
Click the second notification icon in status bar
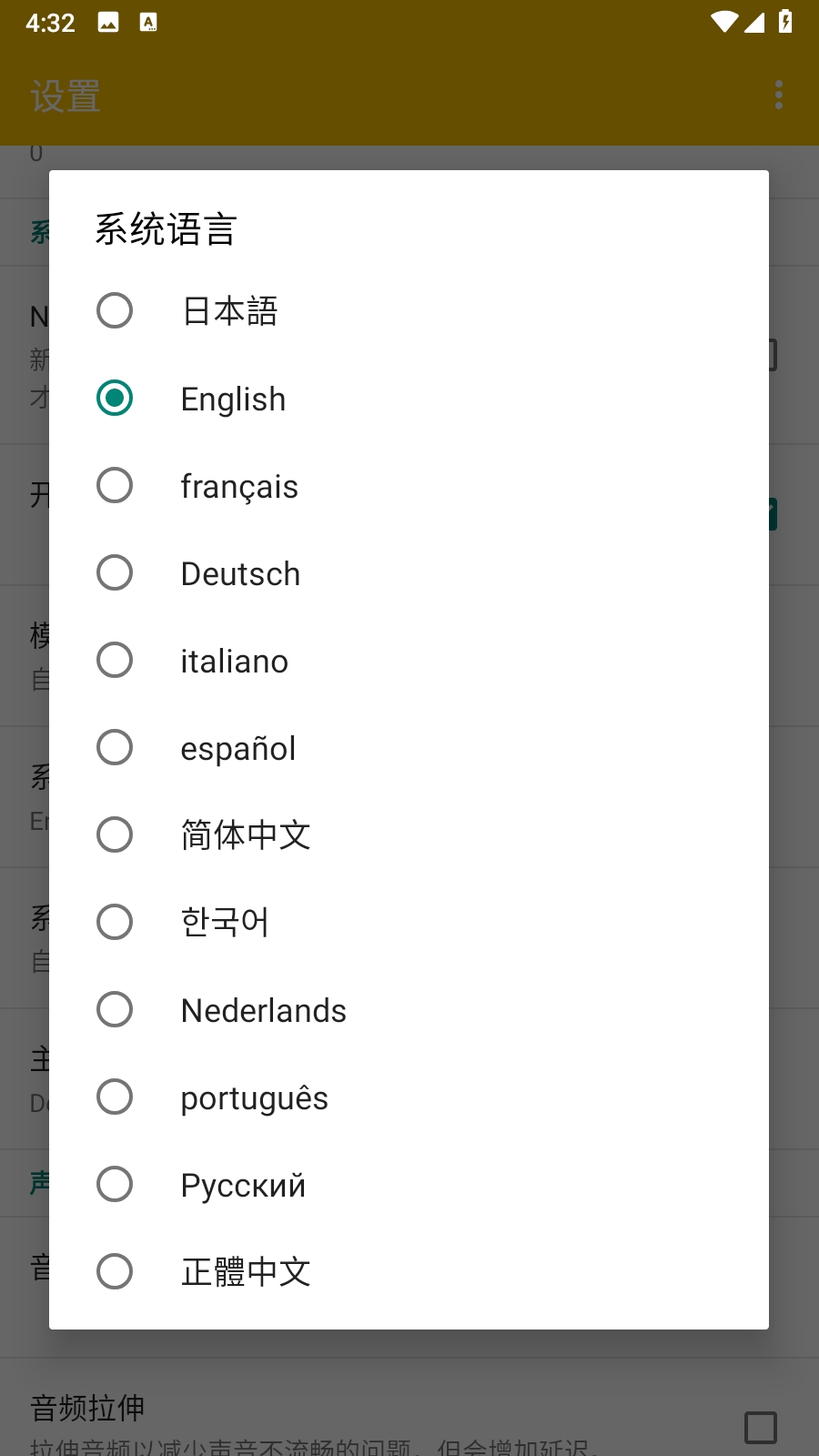pos(149,23)
